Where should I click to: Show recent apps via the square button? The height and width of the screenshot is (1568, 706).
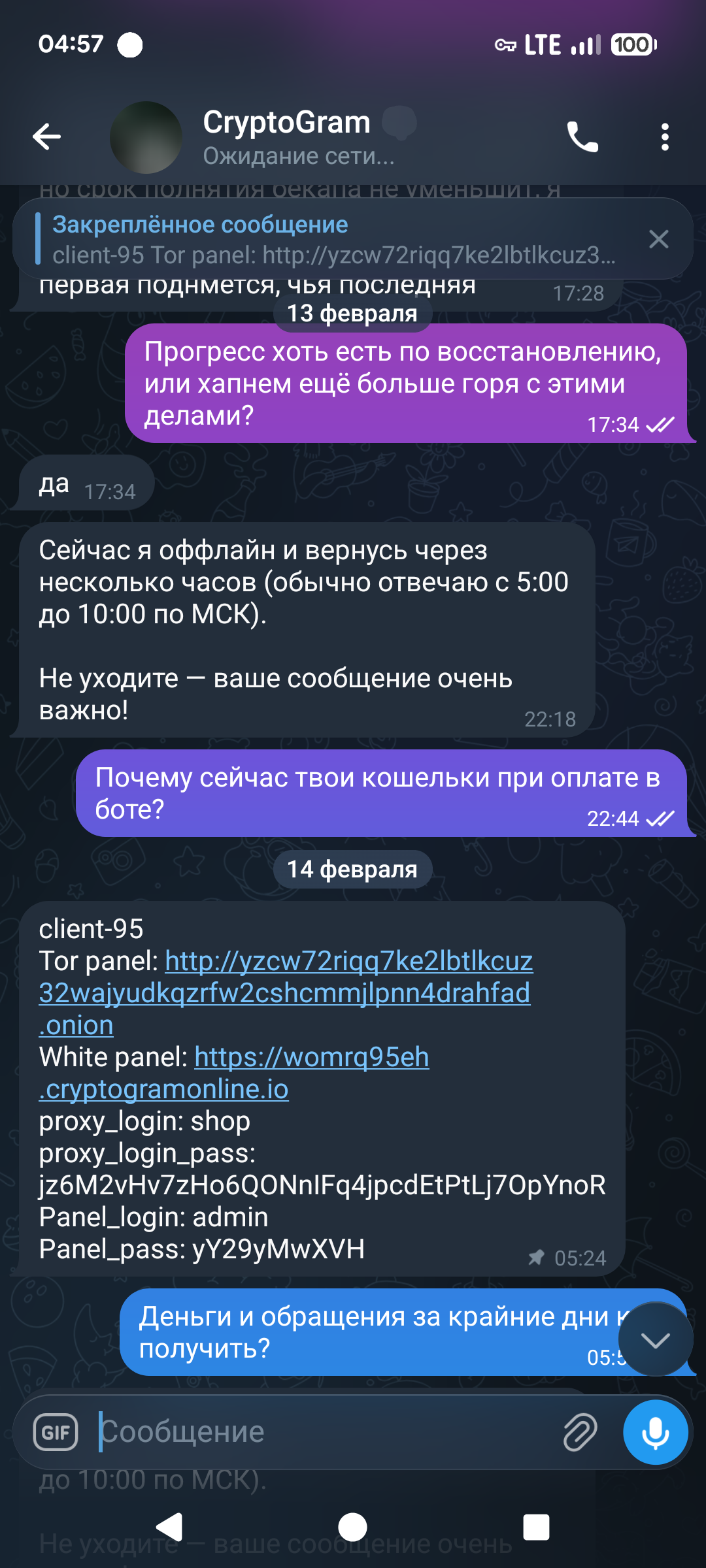tap(536, 1527)
